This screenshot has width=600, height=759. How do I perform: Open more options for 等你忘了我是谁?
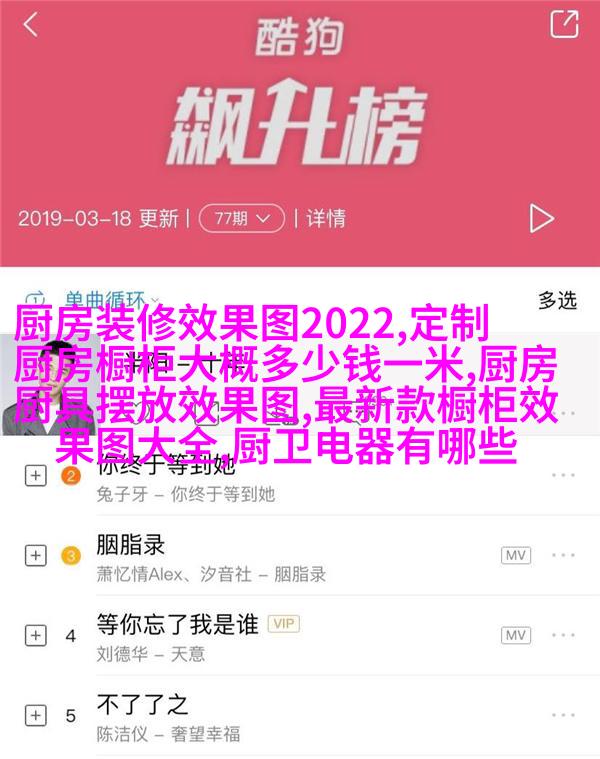564,635
